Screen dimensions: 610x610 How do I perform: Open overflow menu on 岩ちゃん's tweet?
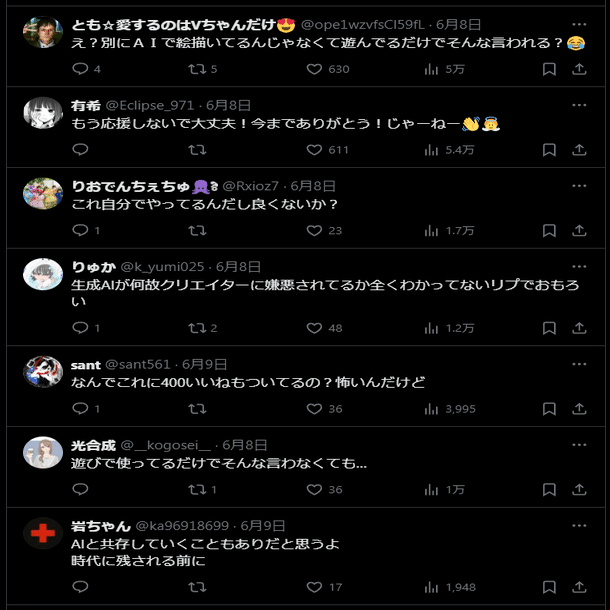coord(579,524)
